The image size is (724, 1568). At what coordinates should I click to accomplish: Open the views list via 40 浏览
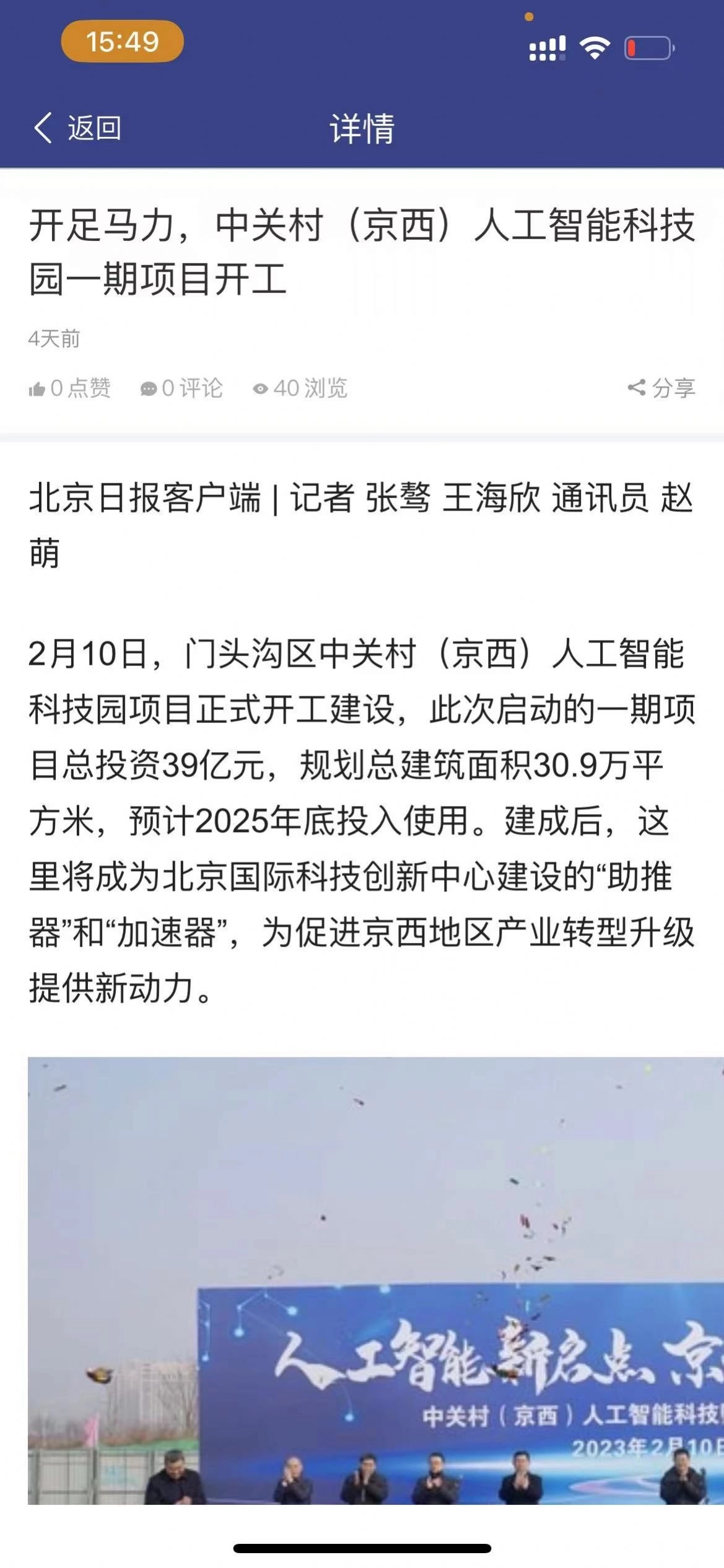coord(300,388)
